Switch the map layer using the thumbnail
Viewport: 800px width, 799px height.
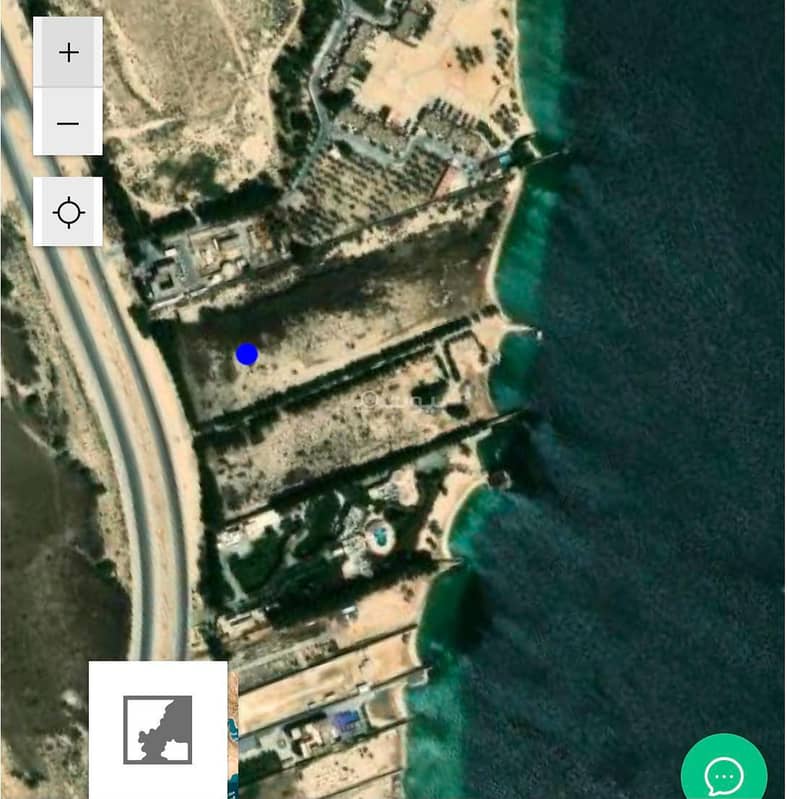coord(158,730)
